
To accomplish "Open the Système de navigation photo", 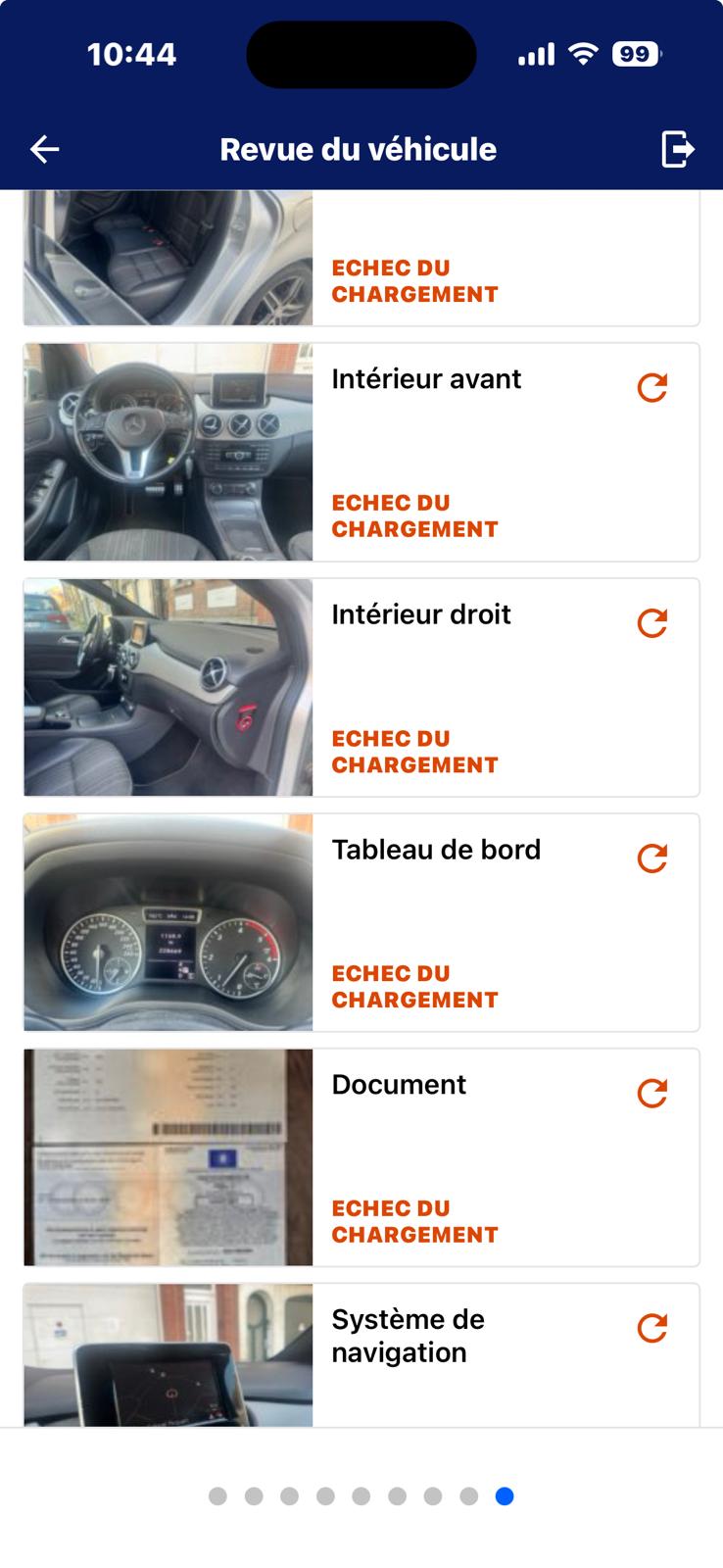I will [169, 1354].
